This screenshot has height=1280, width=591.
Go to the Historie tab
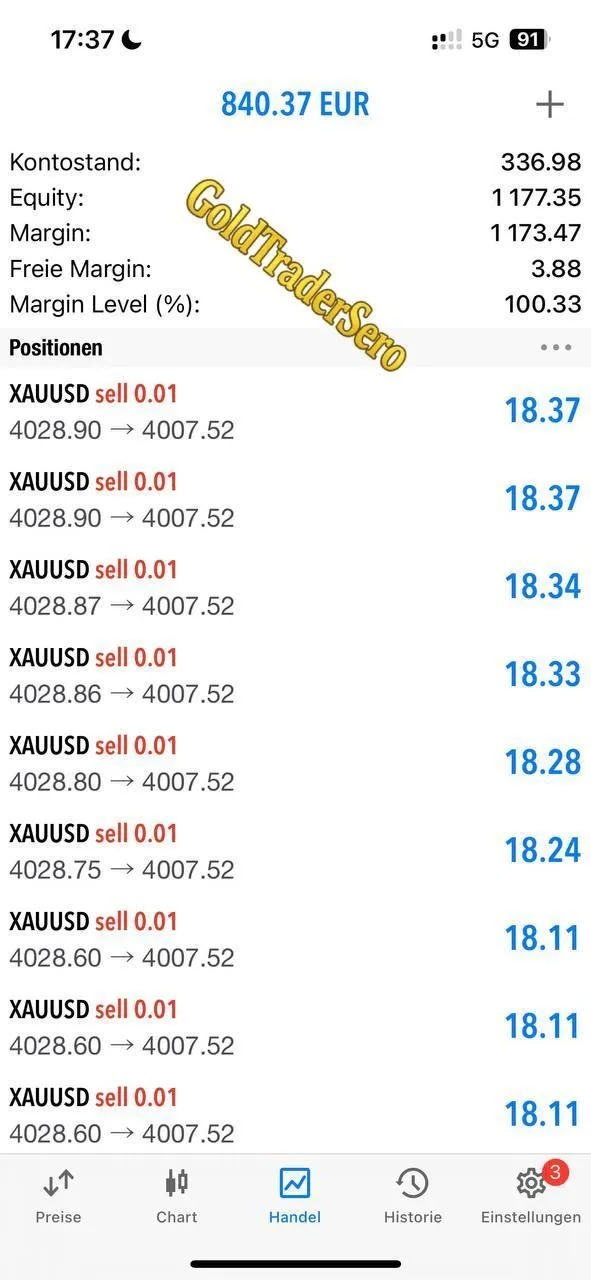413,1197
